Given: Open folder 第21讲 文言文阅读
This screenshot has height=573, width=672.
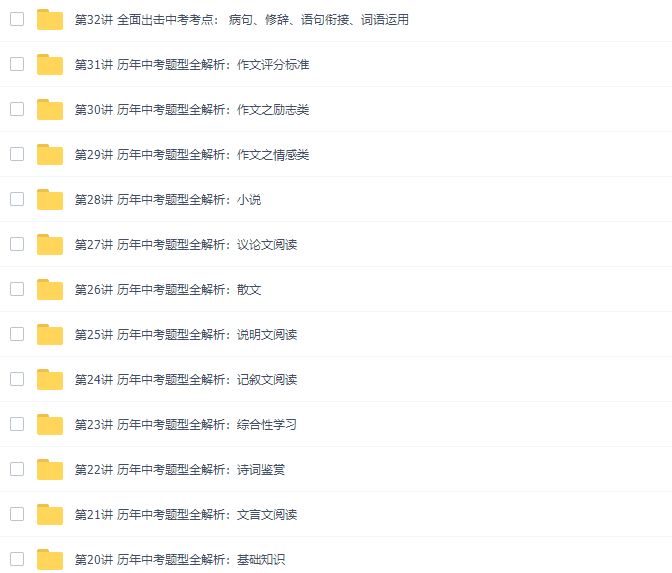Looking at the screenshot, I should point(186,515).
